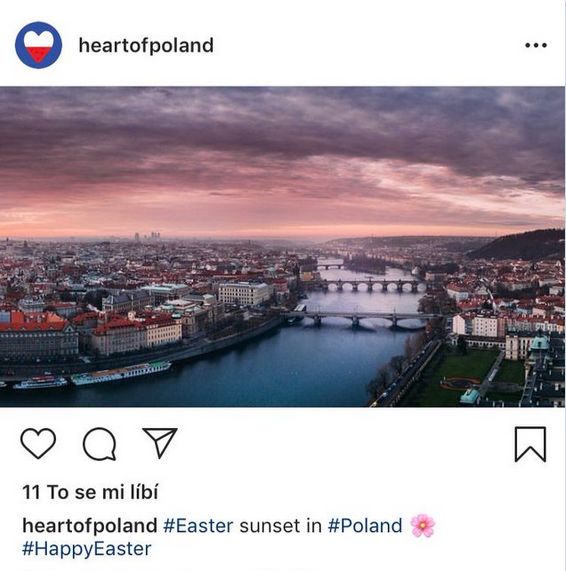Open heartofpoland username in post header

click(146, 46)
